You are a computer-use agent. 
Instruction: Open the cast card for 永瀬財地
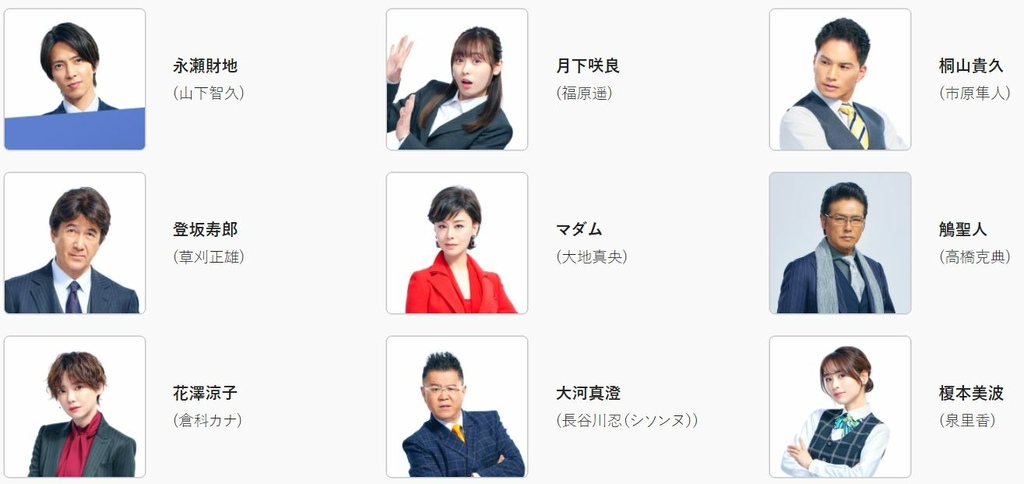click(x=75, y=80)
